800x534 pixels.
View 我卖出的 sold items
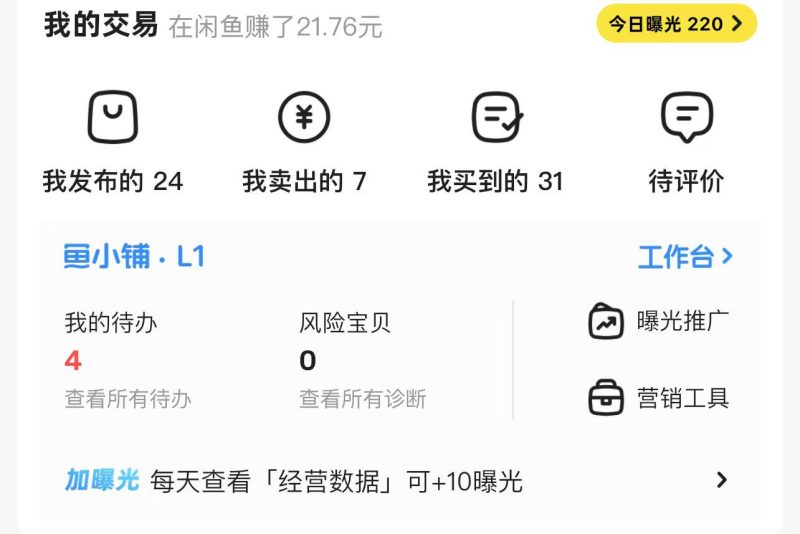[x=304, y=142]
